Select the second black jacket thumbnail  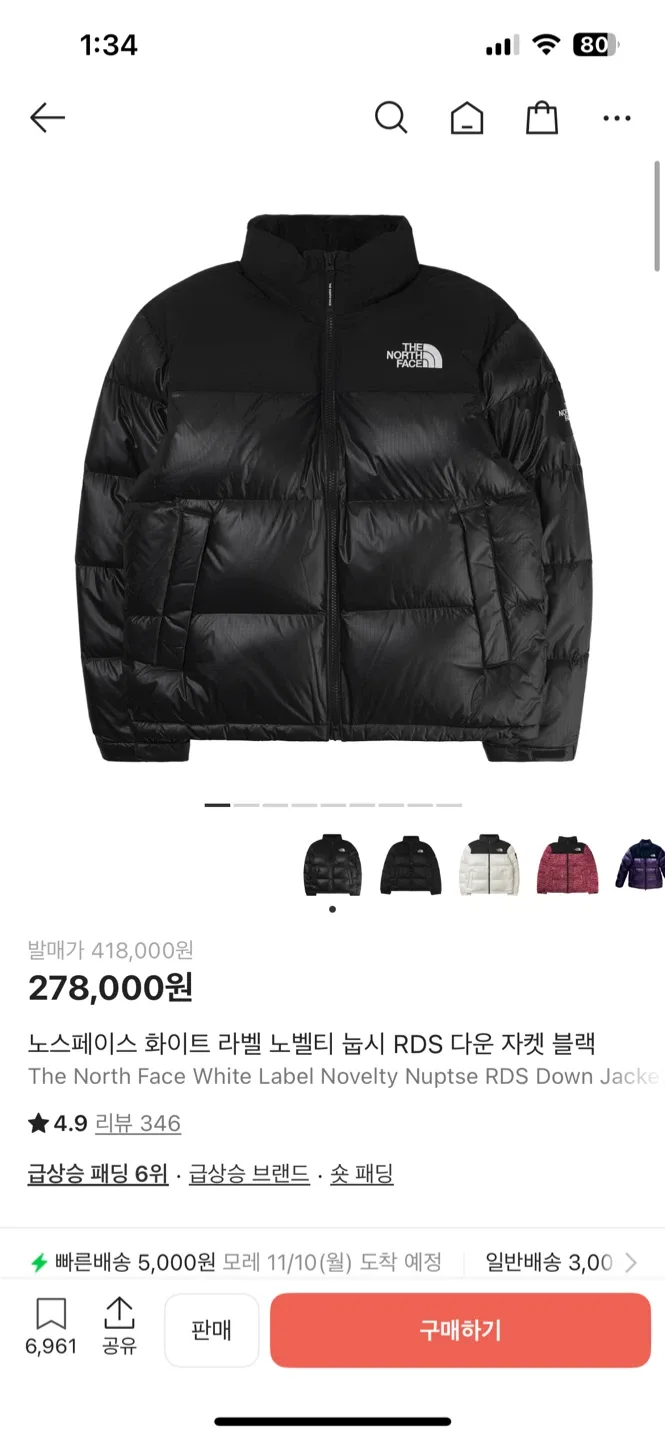pos(411,865)
